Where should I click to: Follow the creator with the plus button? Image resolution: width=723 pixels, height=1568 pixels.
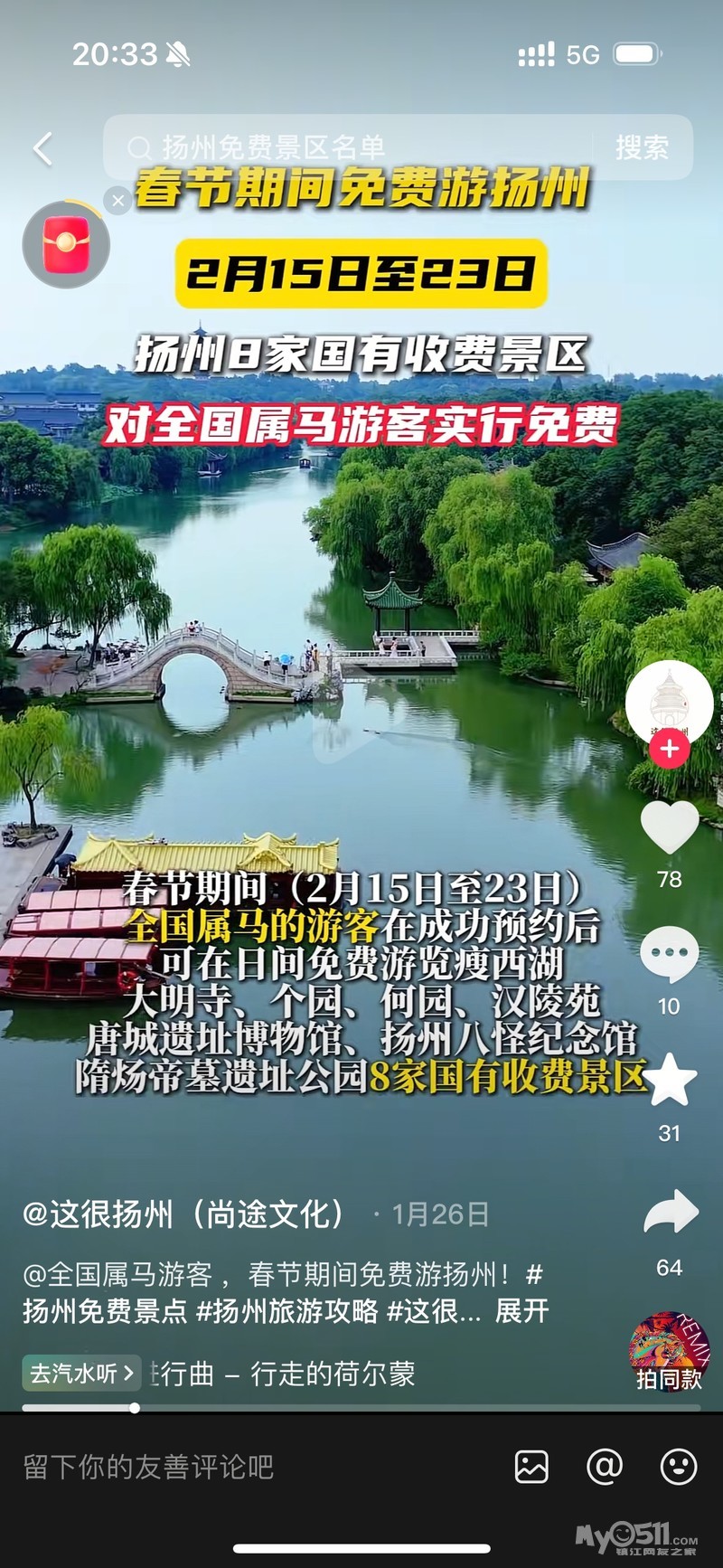[669, 749]
